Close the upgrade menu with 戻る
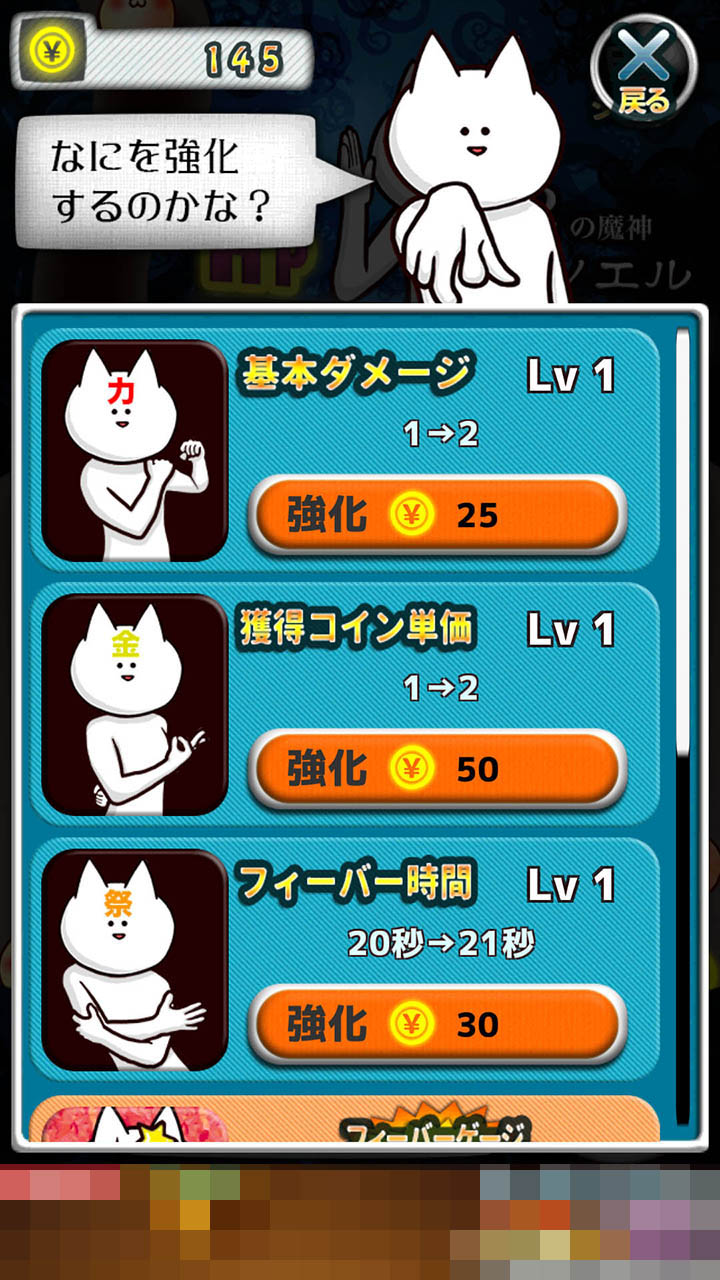 pos(645,70)
